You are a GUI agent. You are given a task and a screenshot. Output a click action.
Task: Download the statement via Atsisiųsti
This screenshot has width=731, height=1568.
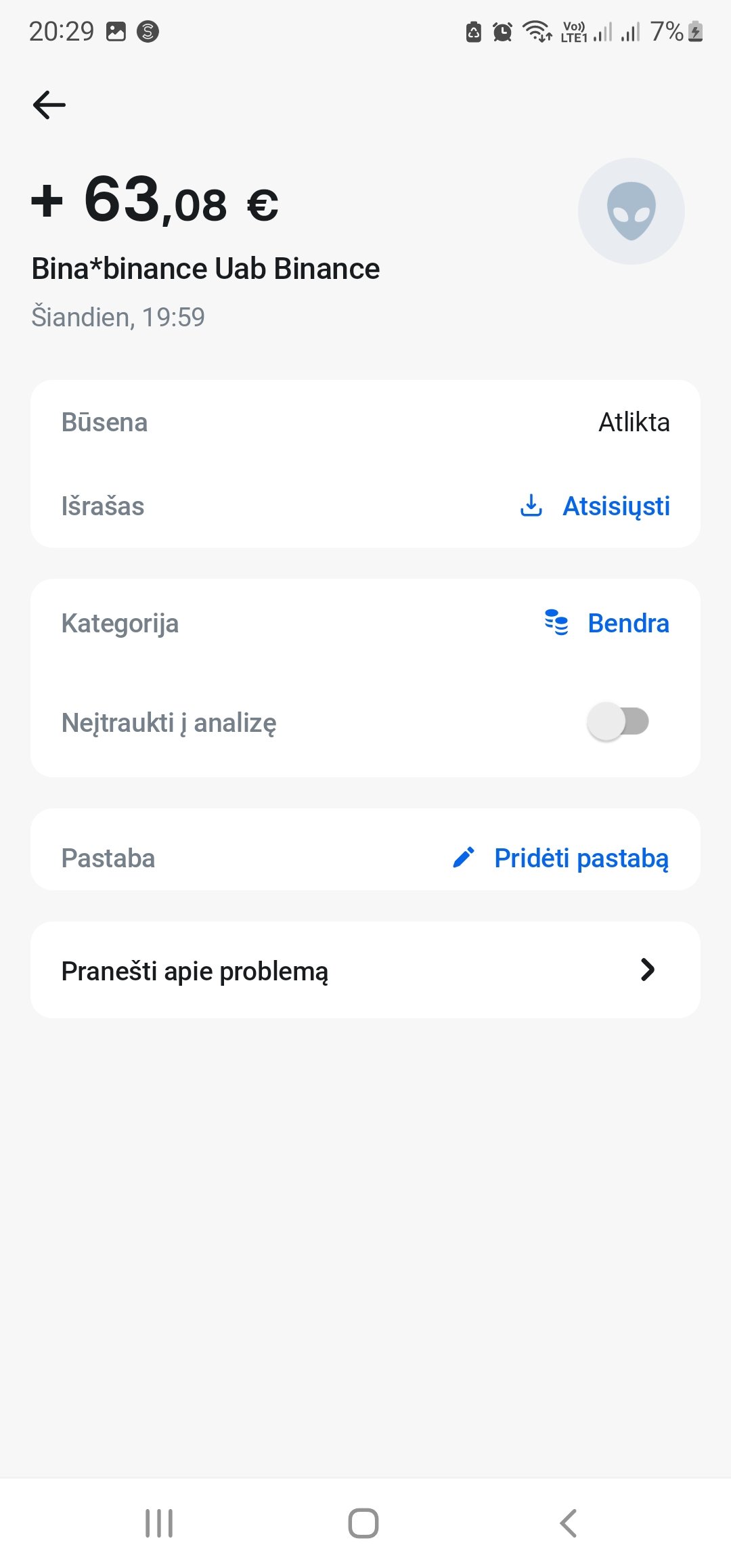(595, 506)
